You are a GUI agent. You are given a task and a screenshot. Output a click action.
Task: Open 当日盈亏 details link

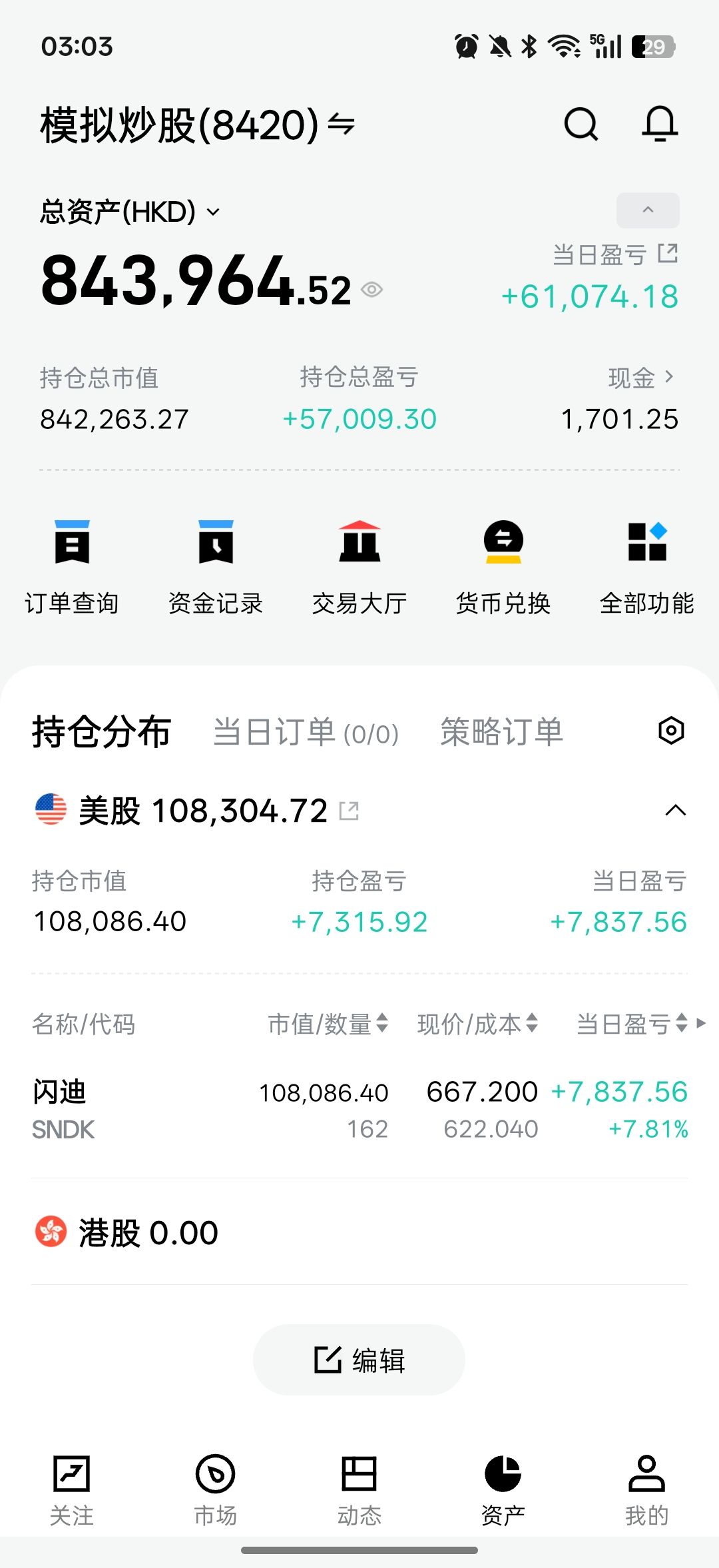coord(667,254)
